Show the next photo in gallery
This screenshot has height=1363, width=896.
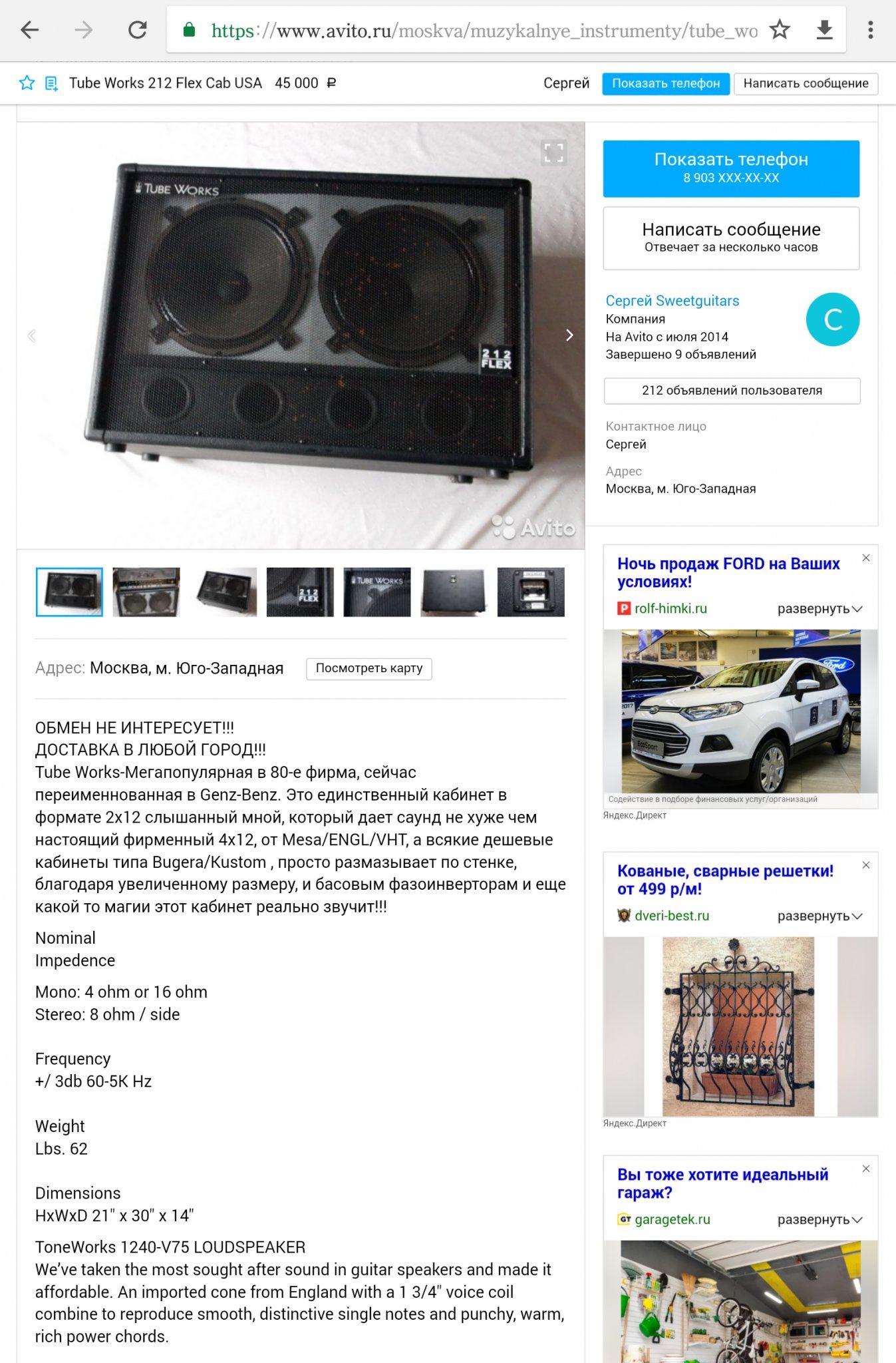(x=569, y=335)
